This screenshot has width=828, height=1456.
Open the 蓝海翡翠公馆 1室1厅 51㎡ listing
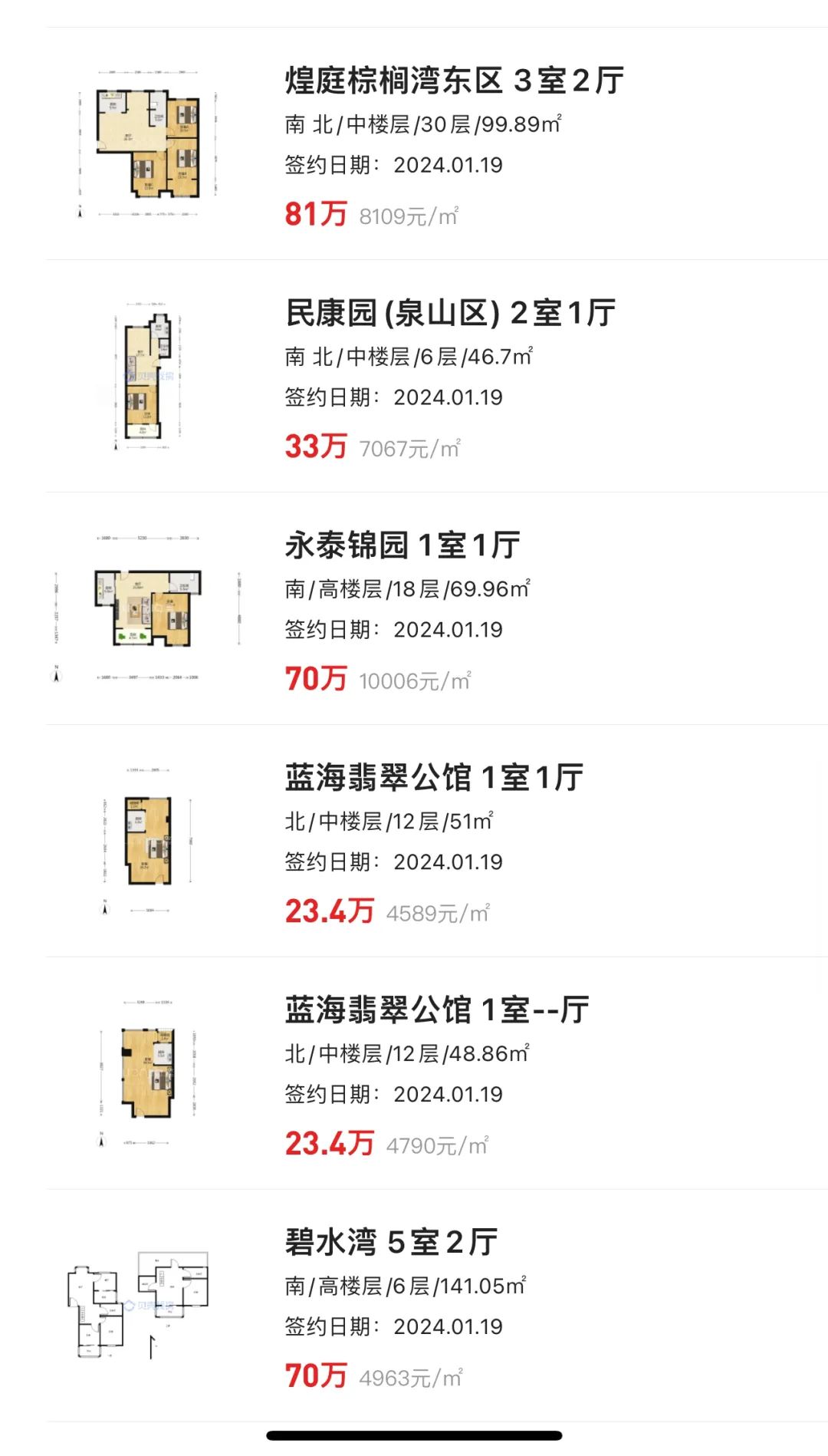click(x=434, y=779)
